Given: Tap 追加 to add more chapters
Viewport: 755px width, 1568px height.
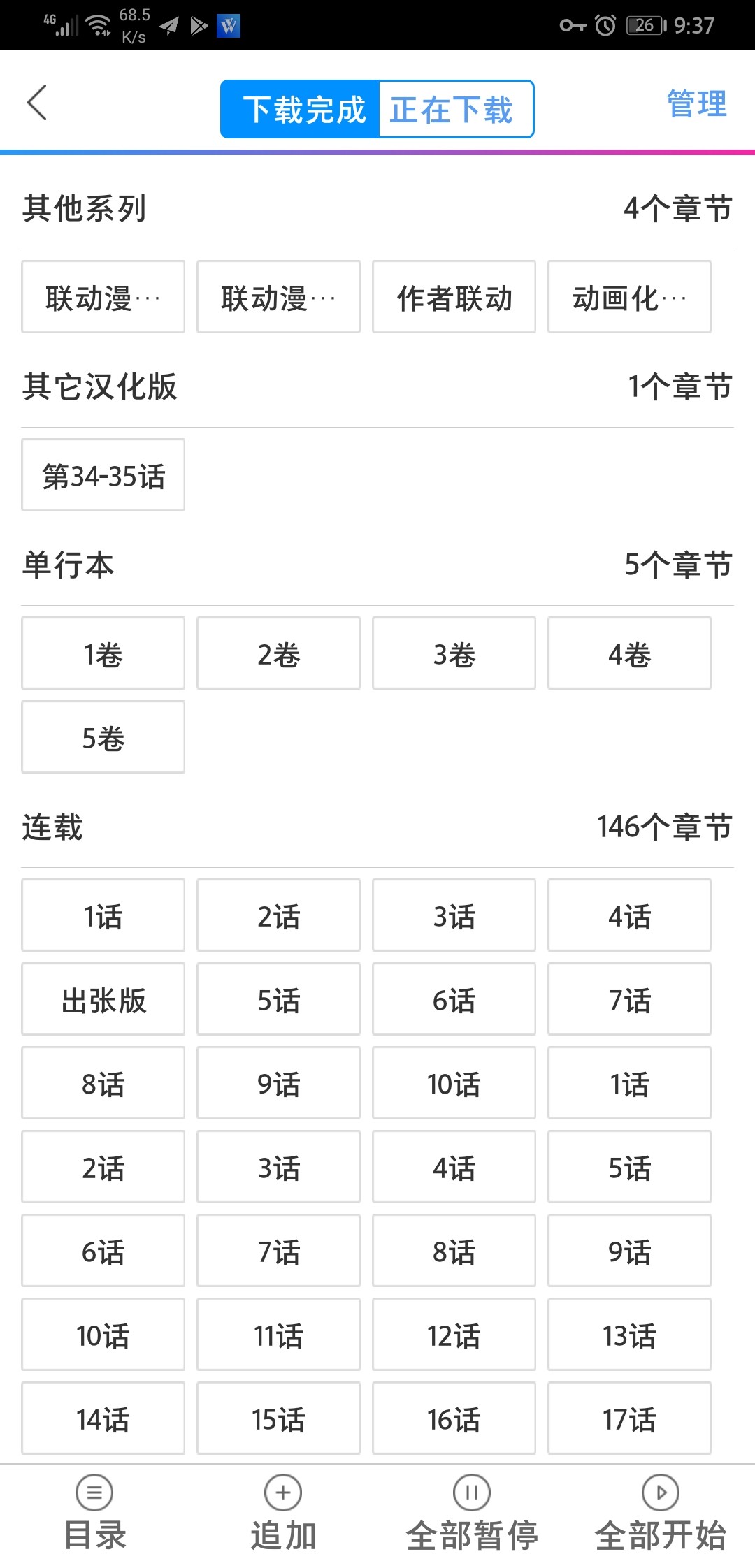Looking at the screenshot, I should click(x=283, y=1513).
